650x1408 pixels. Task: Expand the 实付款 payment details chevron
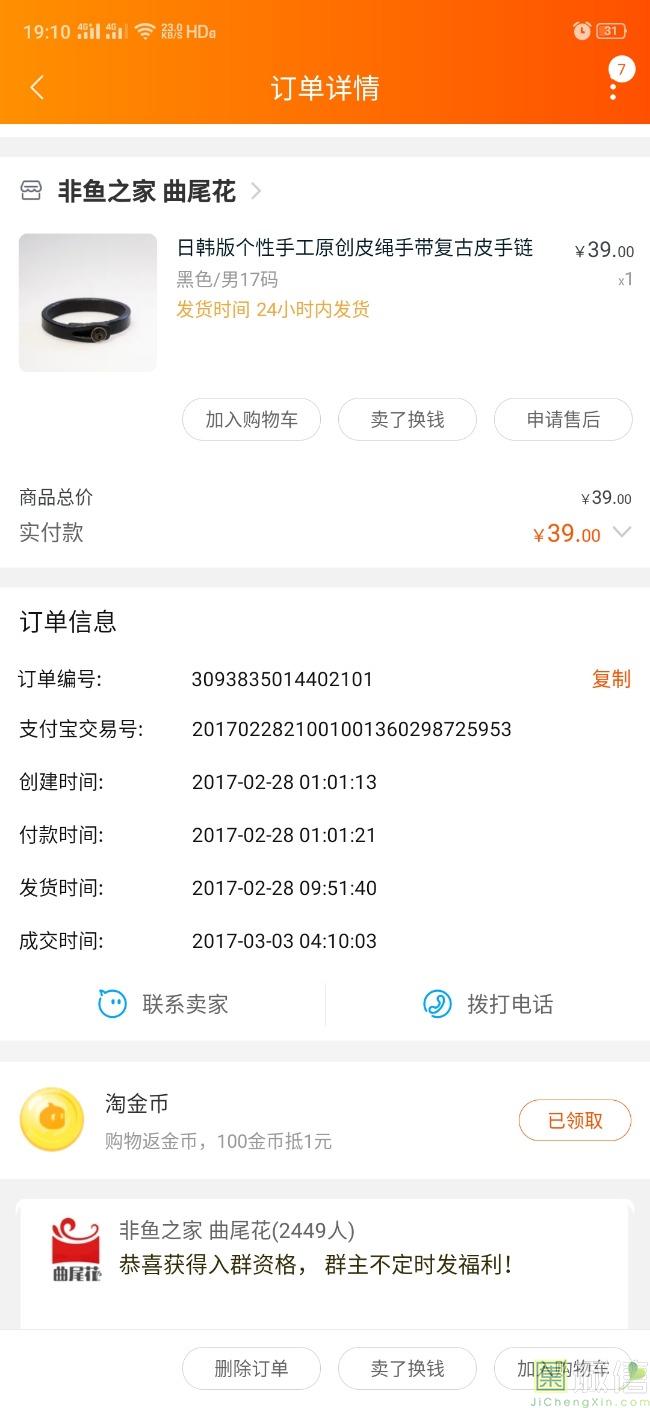pos(622,532)
